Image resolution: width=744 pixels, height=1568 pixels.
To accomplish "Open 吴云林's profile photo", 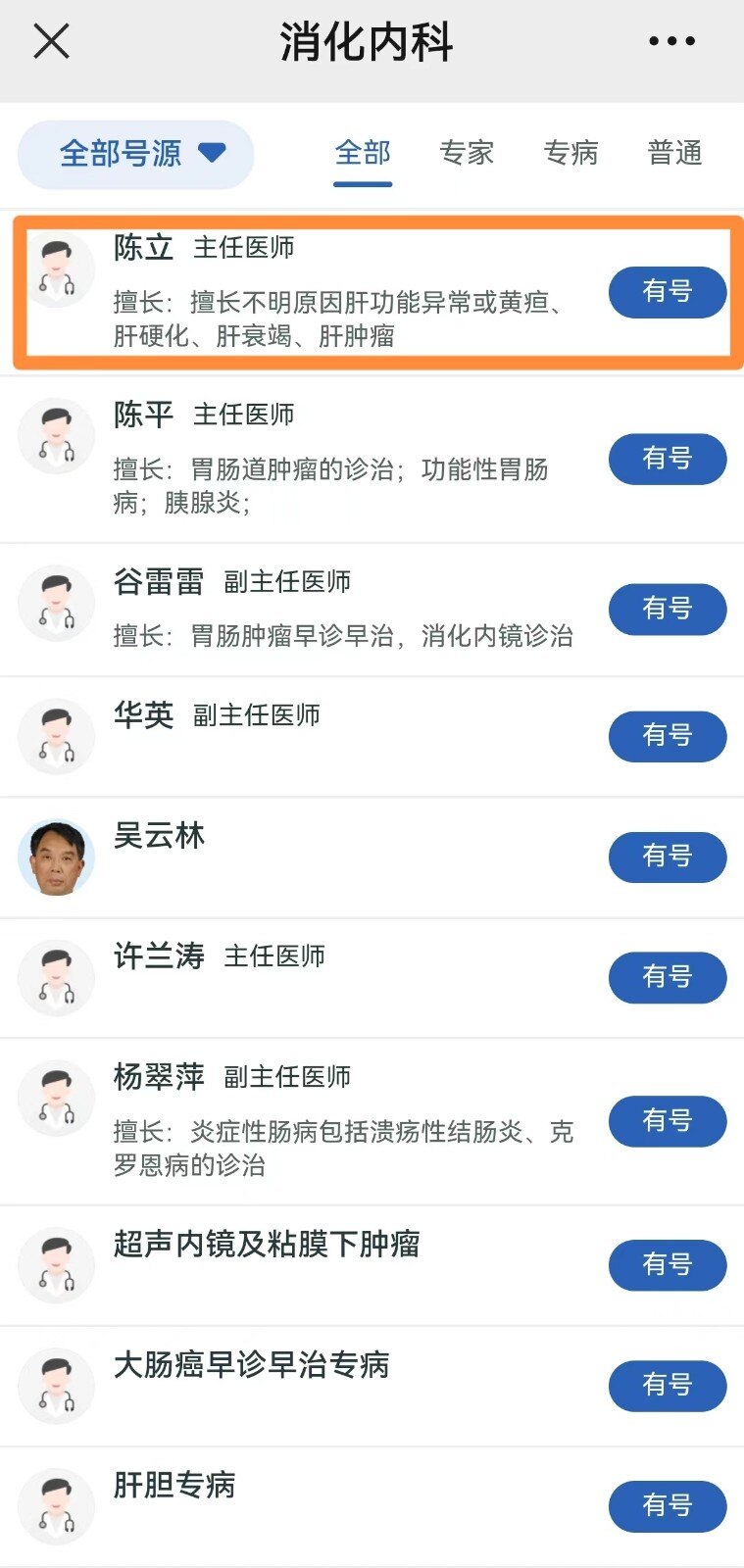I will point(56,857).
